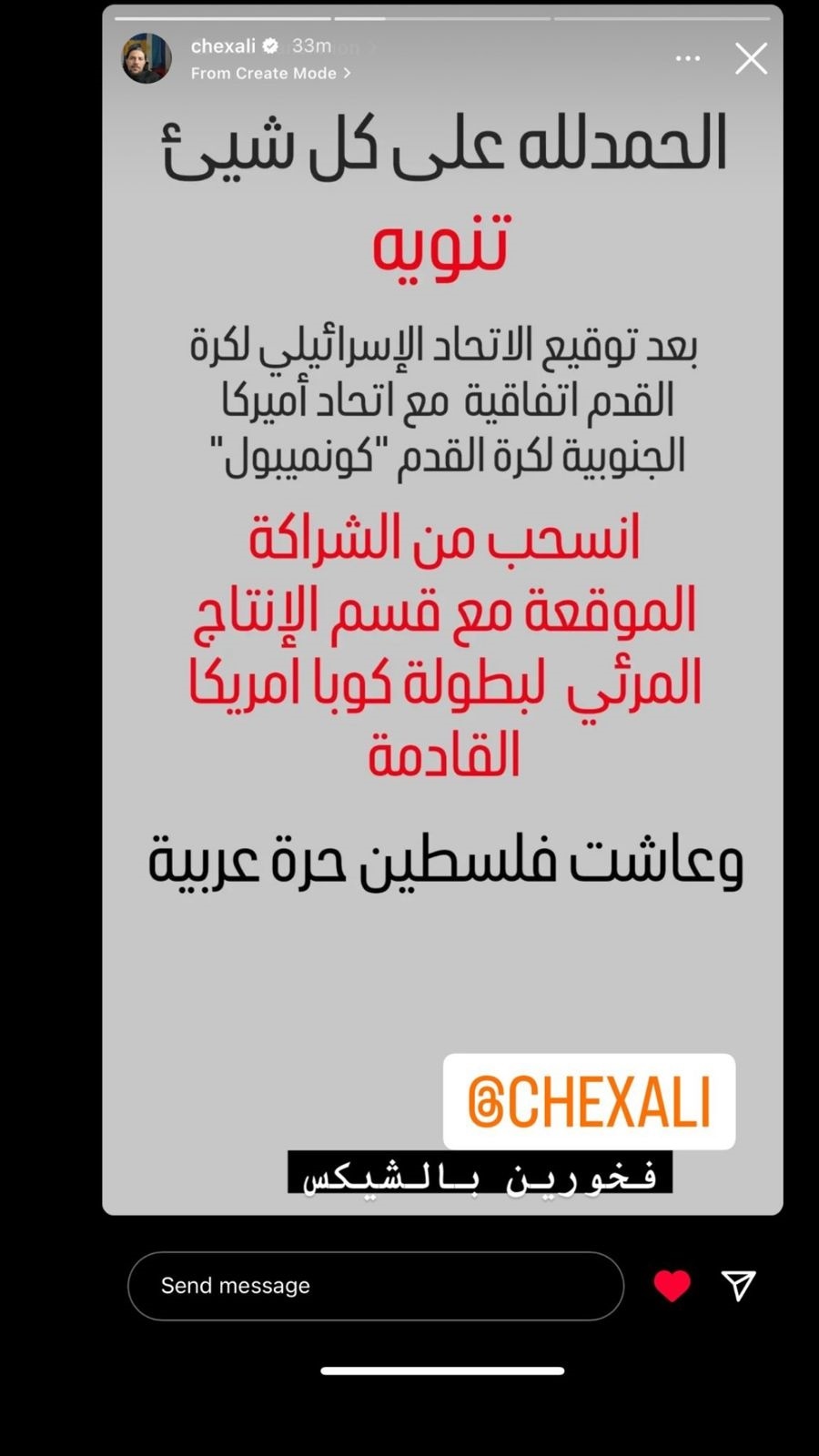Image resolution: width=819 pixels, height=1456 pixels.
Task: Like this story with the heart
Action: pos(672,1286)
